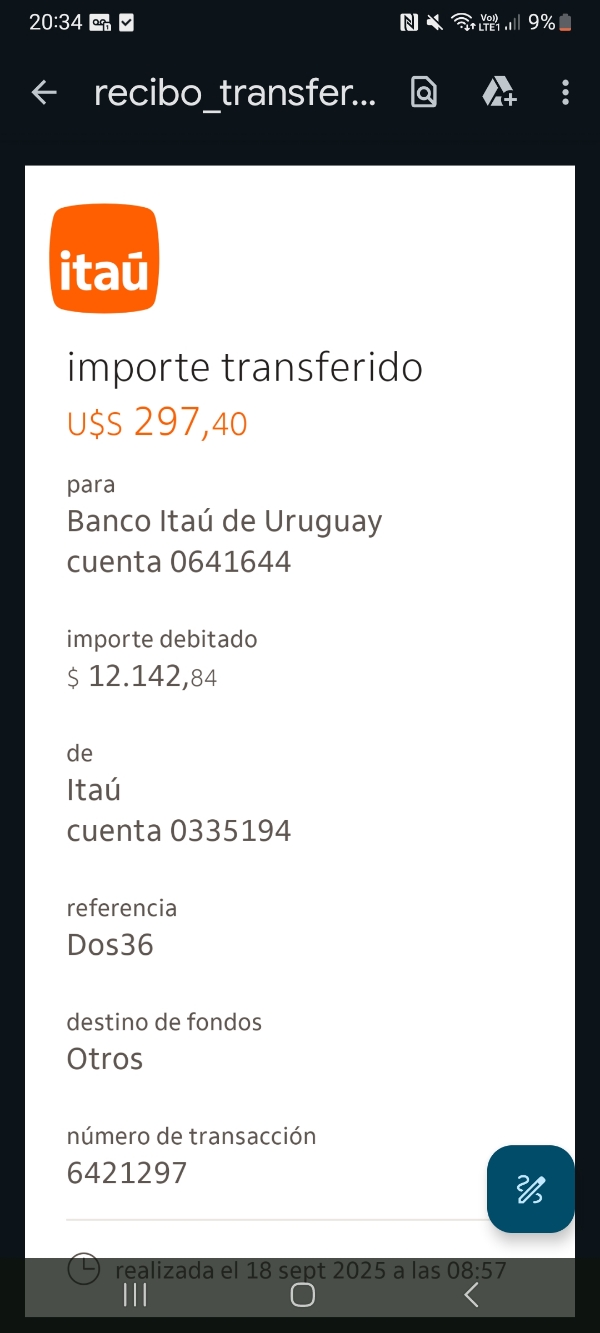The width and height of the screenshot is (600, 1333).
Task: Go back from the receipt viewer
Action: click(x=44, y=93)
